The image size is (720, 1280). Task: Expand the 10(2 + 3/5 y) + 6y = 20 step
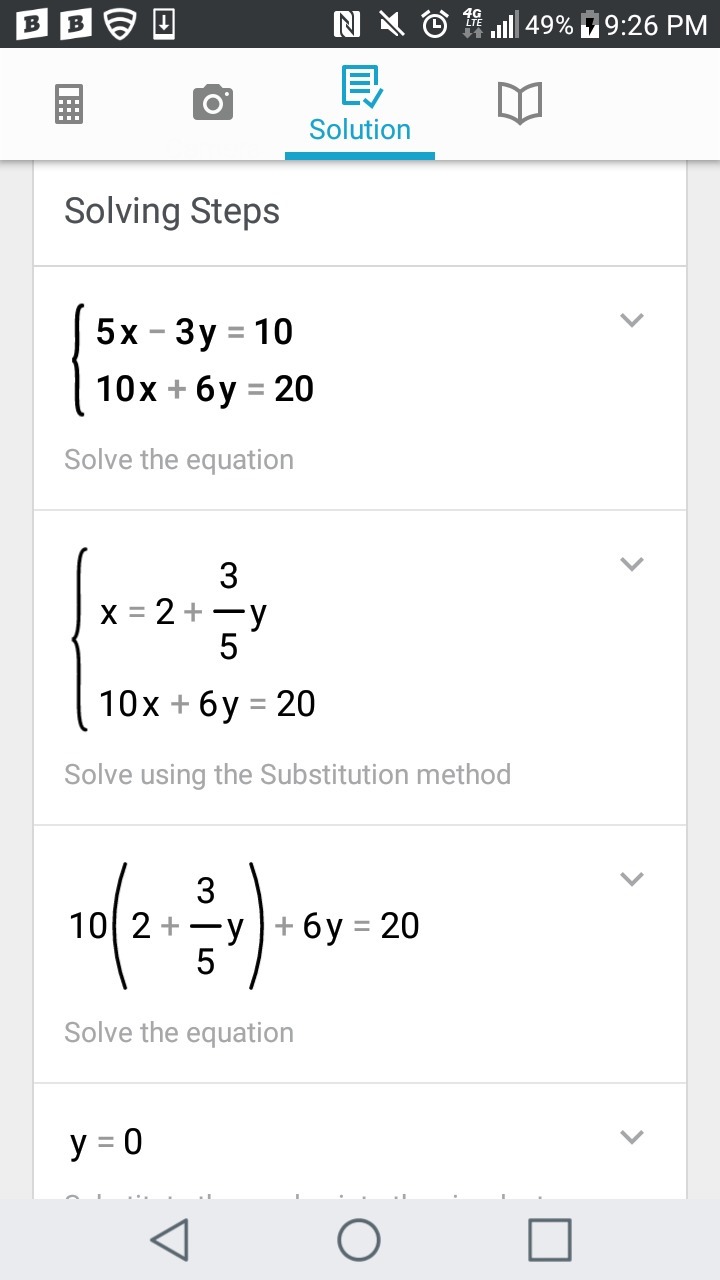[631, 879]
